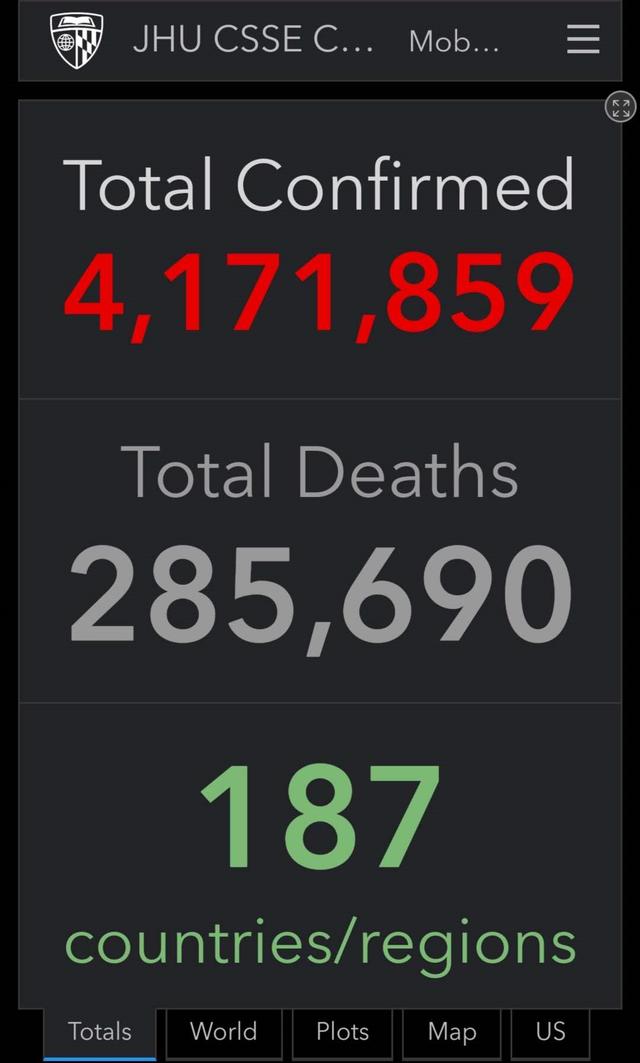Select the US tab
Viewport: 640px width, 1063px height.
tap(550, 1032)
